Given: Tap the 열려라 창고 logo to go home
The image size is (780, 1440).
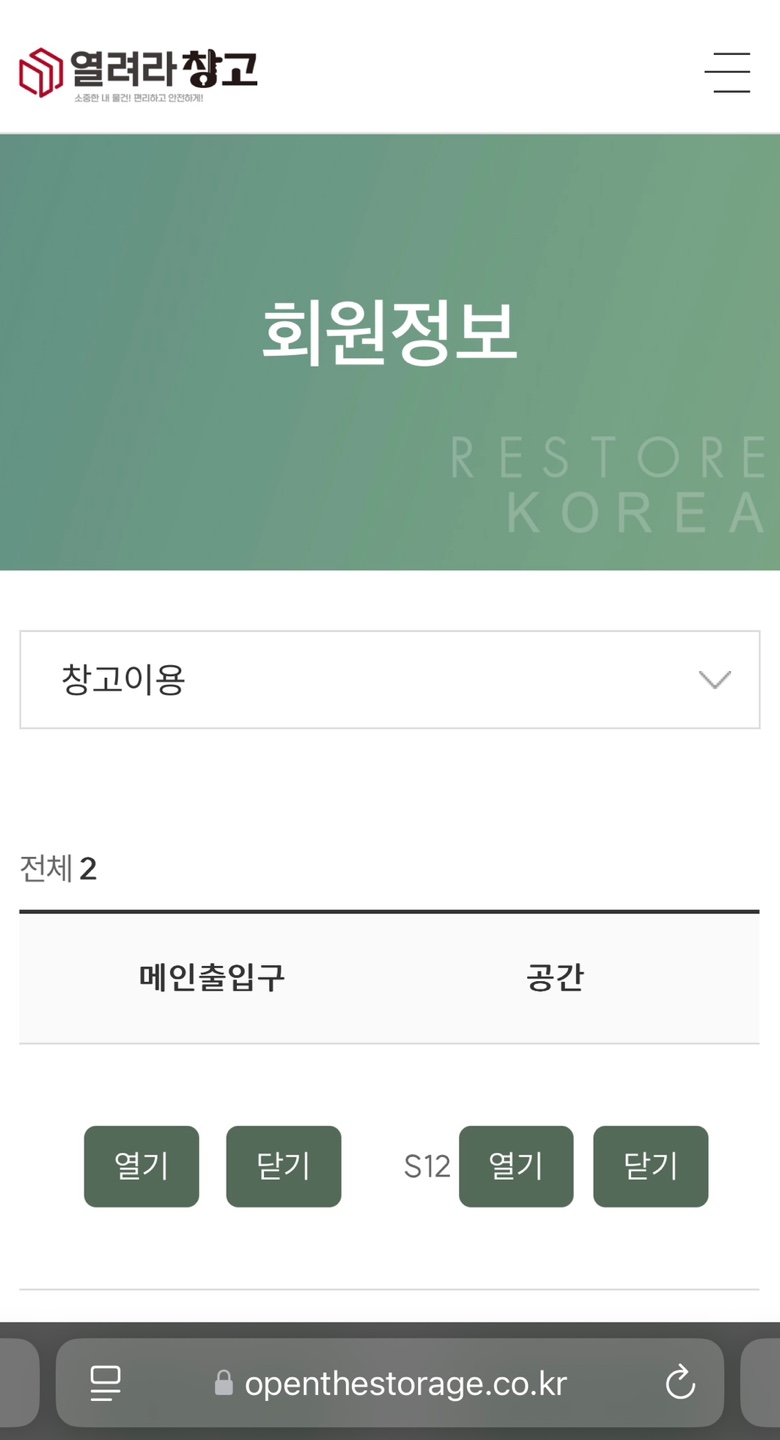Looking at the screenshot, I should pos(138,73).
